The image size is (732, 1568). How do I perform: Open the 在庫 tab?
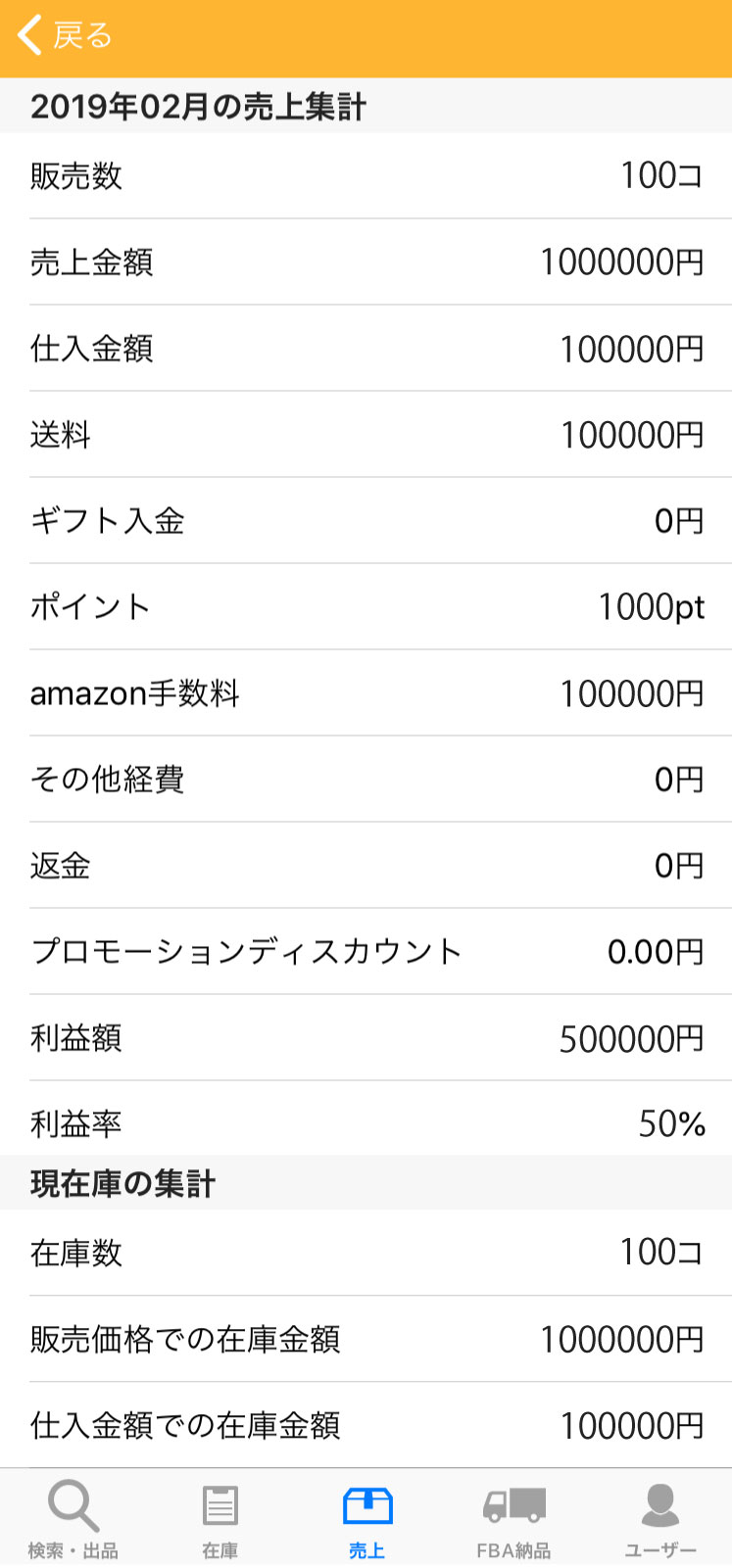tap(220, 1519)
